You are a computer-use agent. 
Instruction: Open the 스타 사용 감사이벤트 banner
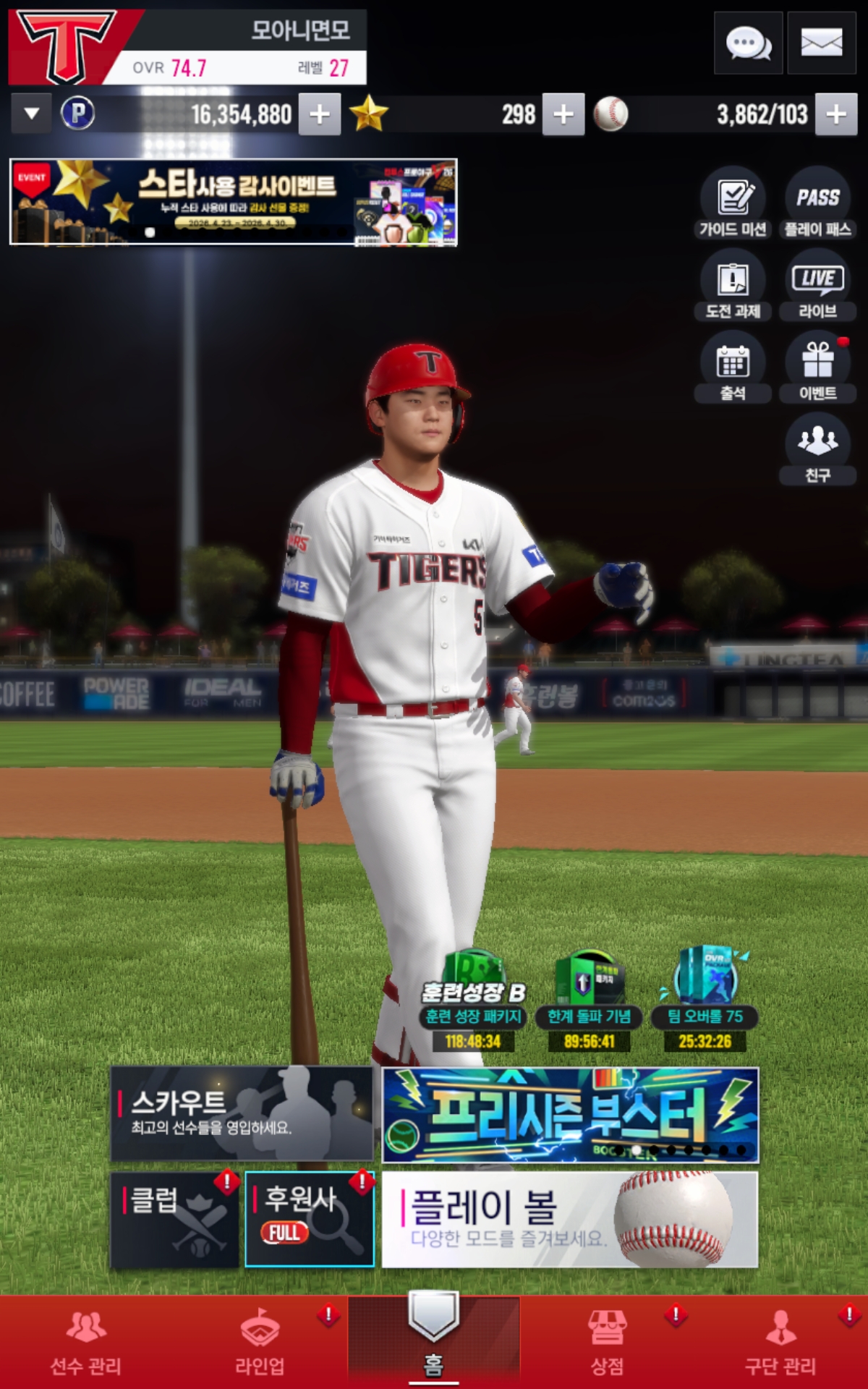233,203
